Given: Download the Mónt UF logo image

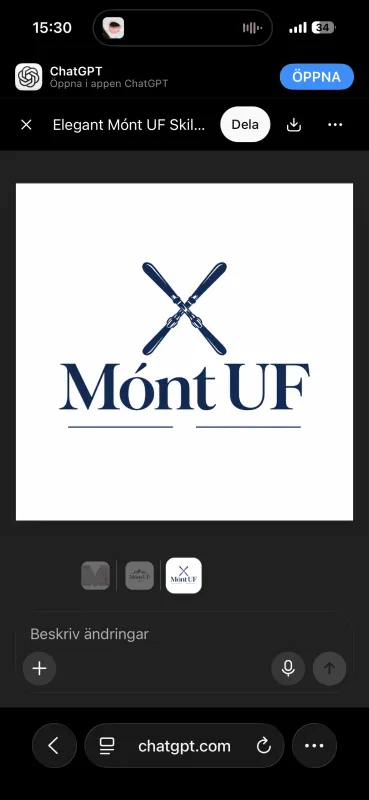Looking at the screenshot, I should (294, 125).
